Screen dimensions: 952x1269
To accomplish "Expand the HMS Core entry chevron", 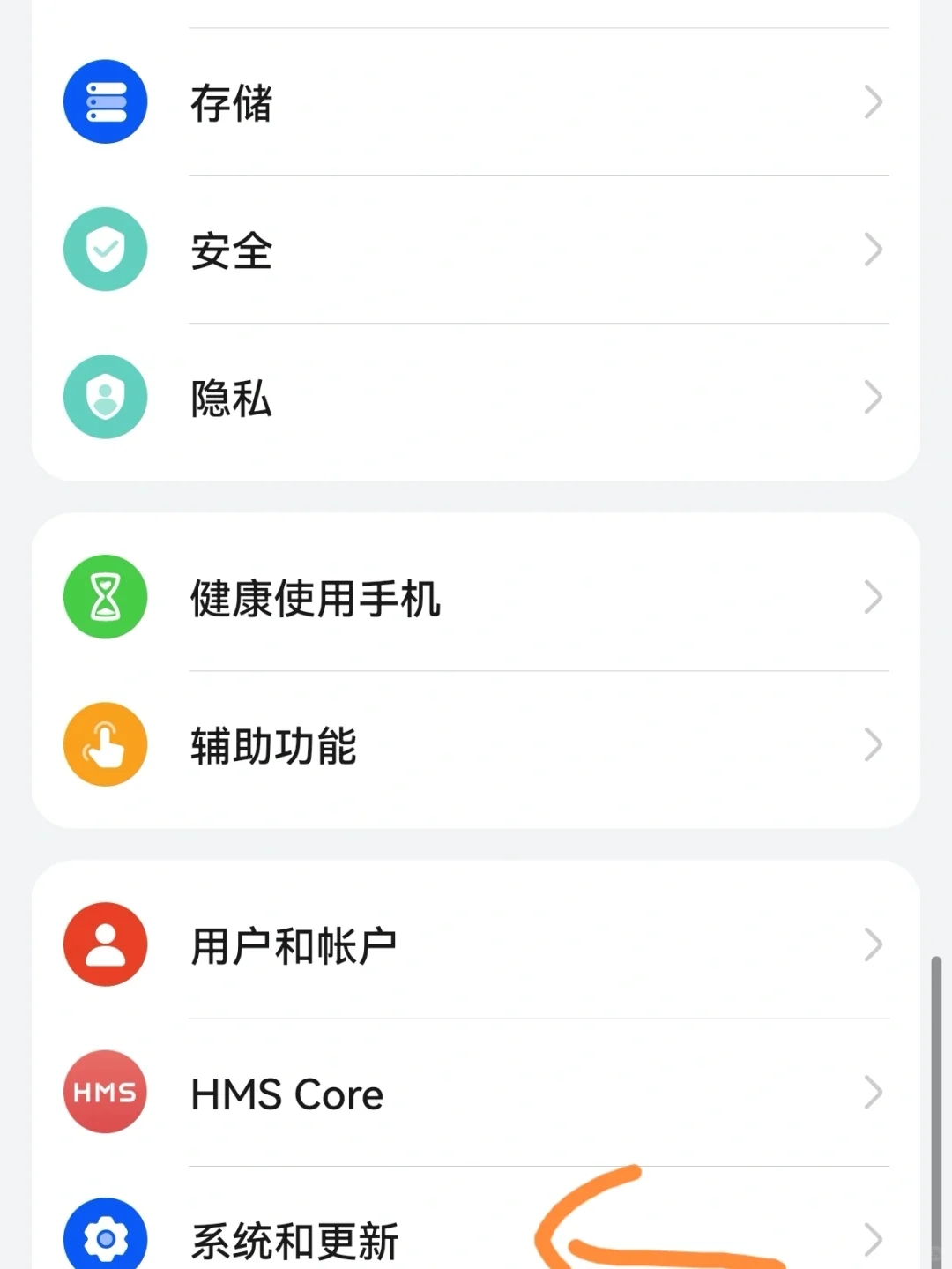I will [874, 1094].
